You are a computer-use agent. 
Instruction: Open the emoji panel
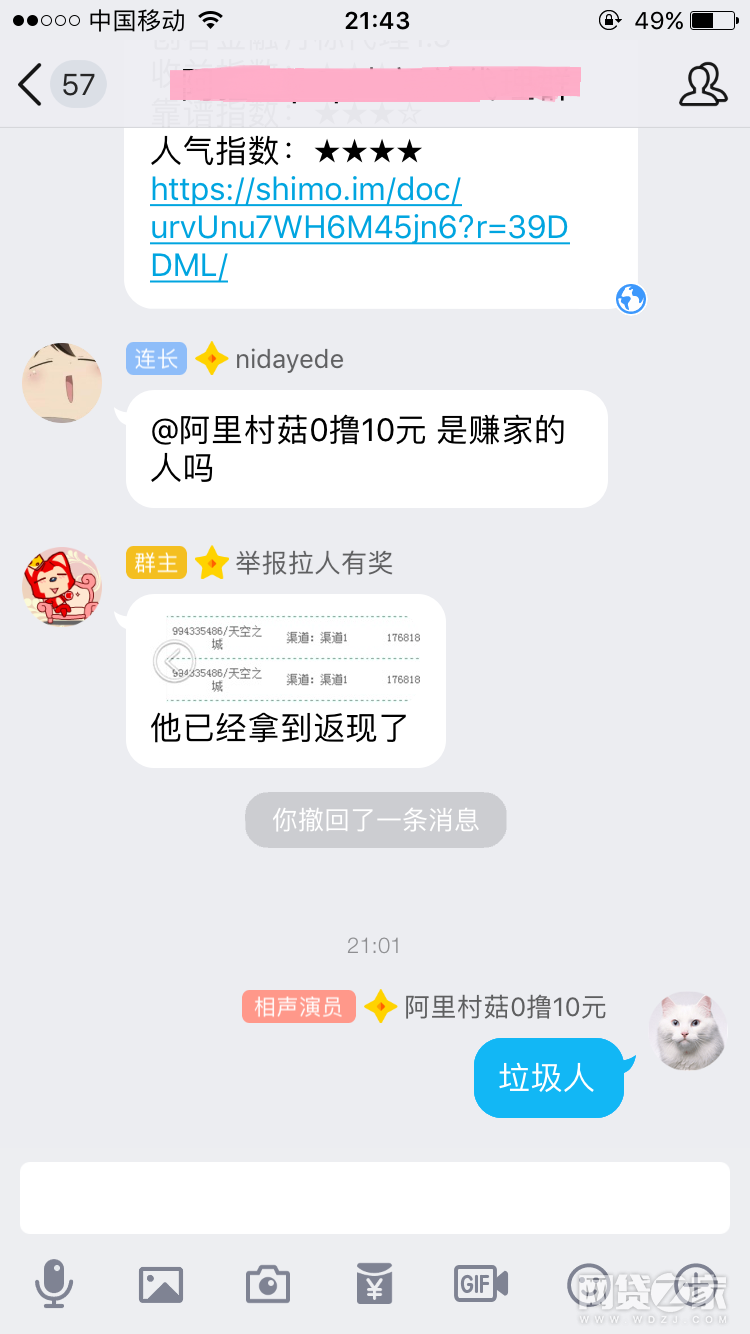[x=590, y=1284]
